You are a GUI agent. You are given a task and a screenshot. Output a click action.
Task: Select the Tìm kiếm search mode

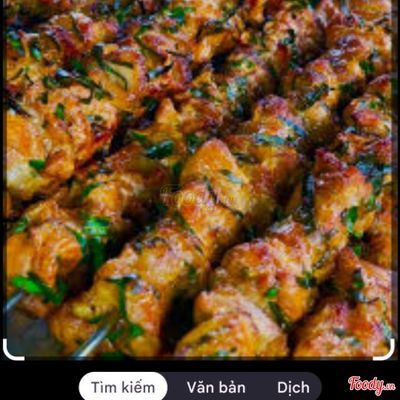point(123,387)
